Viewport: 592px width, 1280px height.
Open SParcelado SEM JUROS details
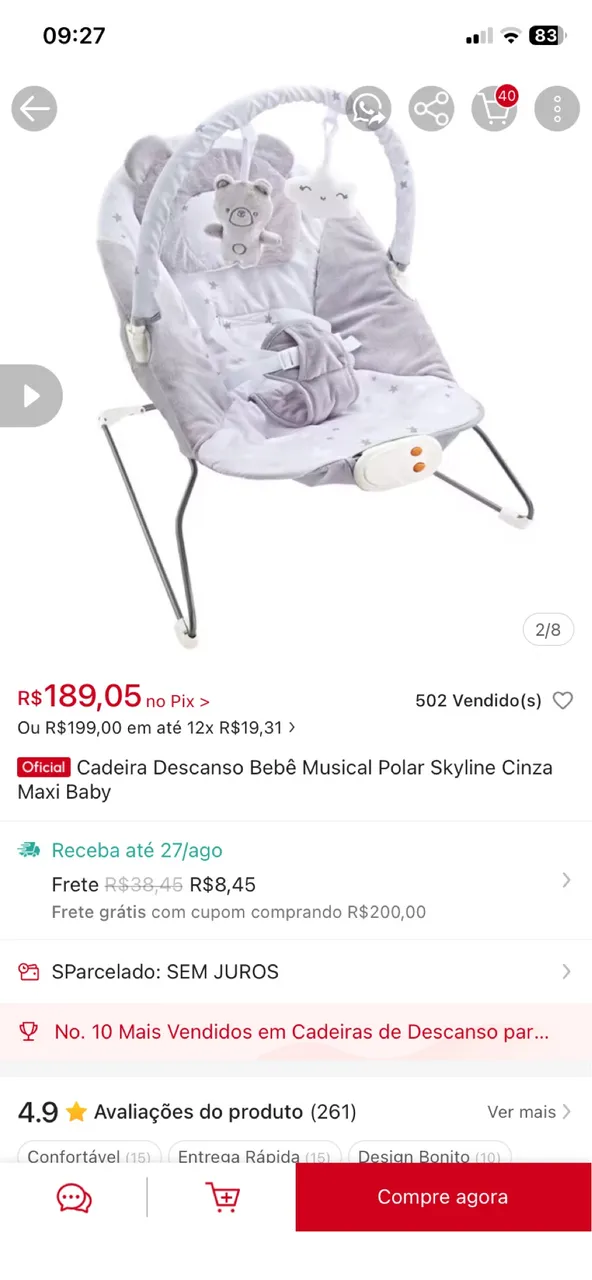point(296,971)
